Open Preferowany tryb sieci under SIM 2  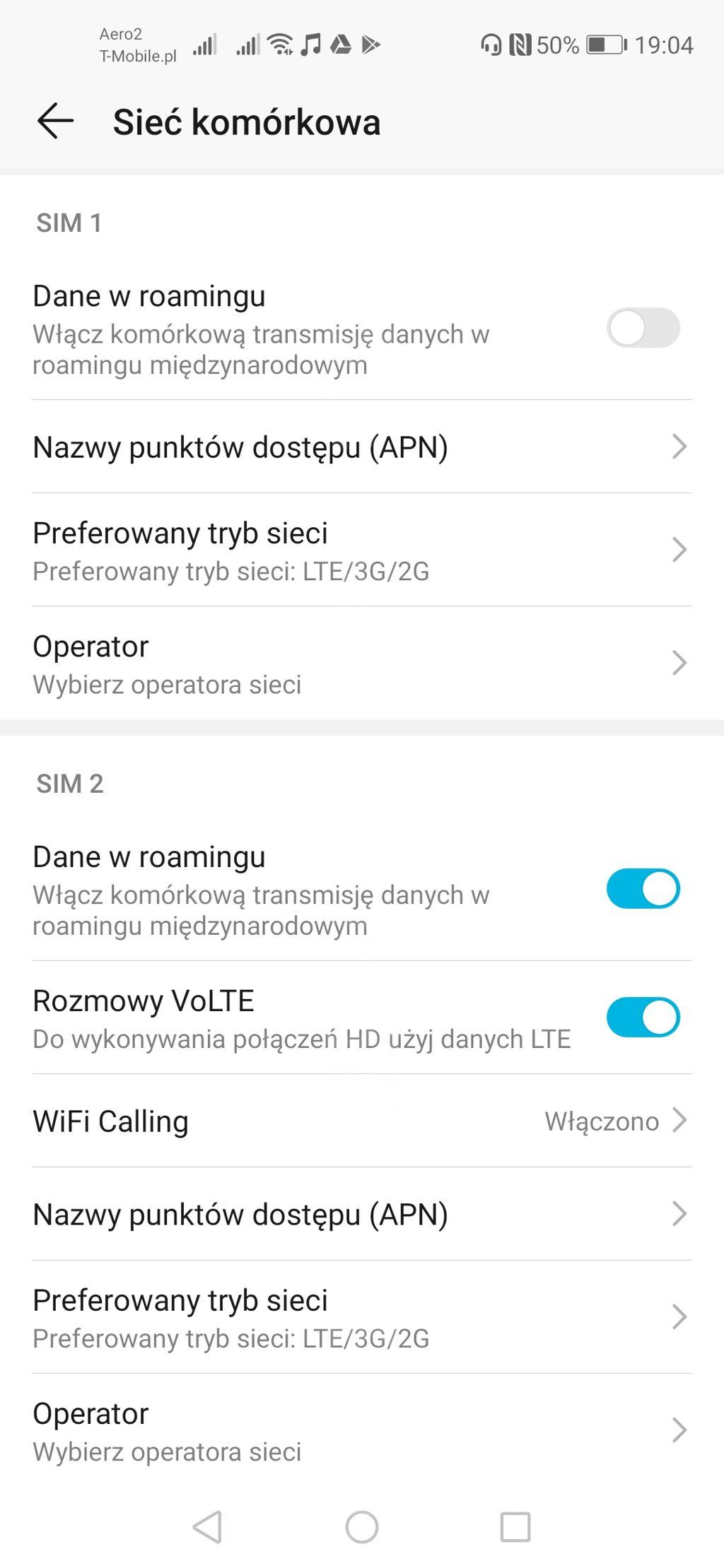362,1318
